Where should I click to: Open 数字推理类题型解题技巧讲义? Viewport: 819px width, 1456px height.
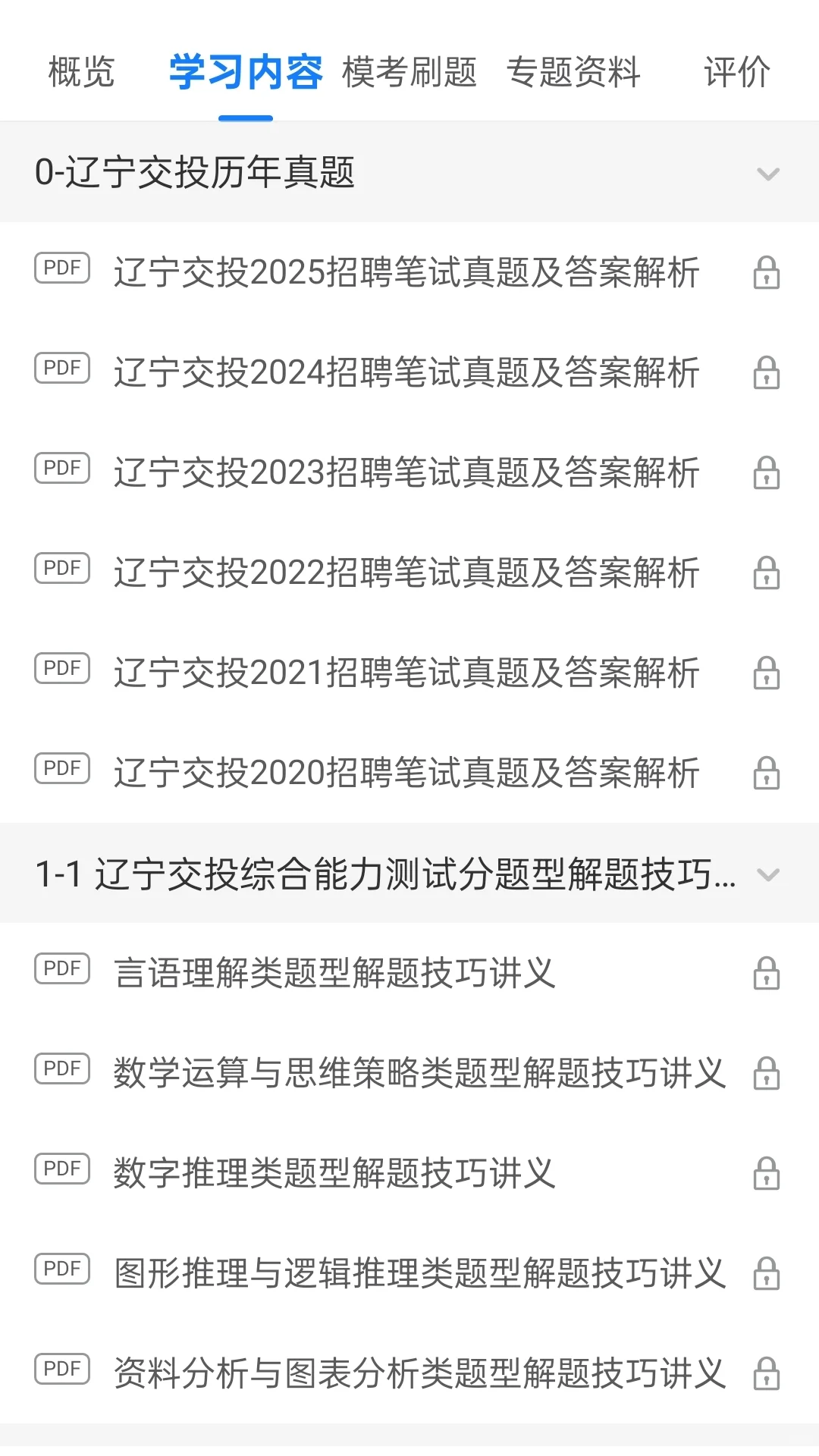(335, 1173)
